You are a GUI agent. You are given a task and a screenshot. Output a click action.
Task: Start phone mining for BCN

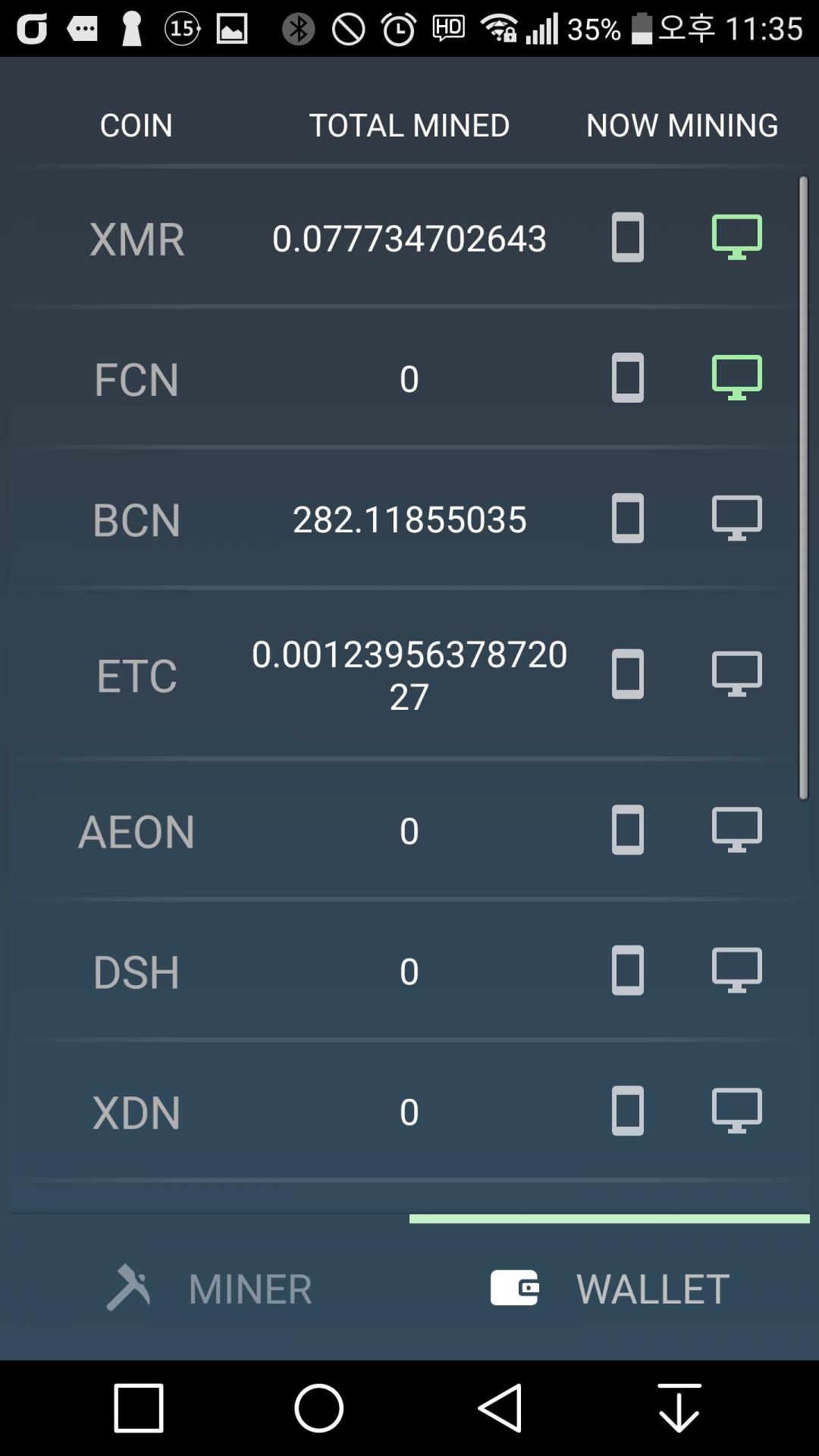point(627,519)
